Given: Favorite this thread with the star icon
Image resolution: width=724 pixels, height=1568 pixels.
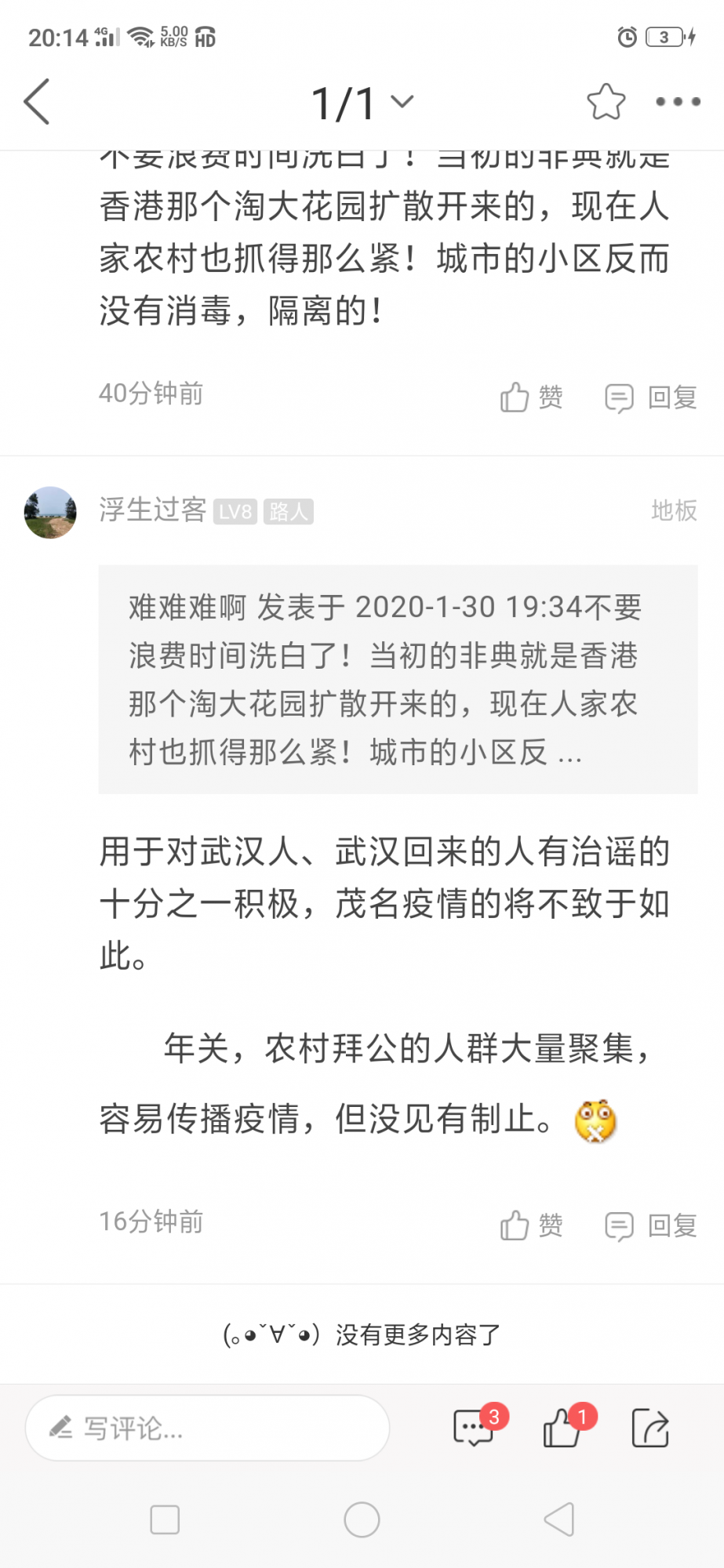Looking at the screenshot, I should (606, 102).
